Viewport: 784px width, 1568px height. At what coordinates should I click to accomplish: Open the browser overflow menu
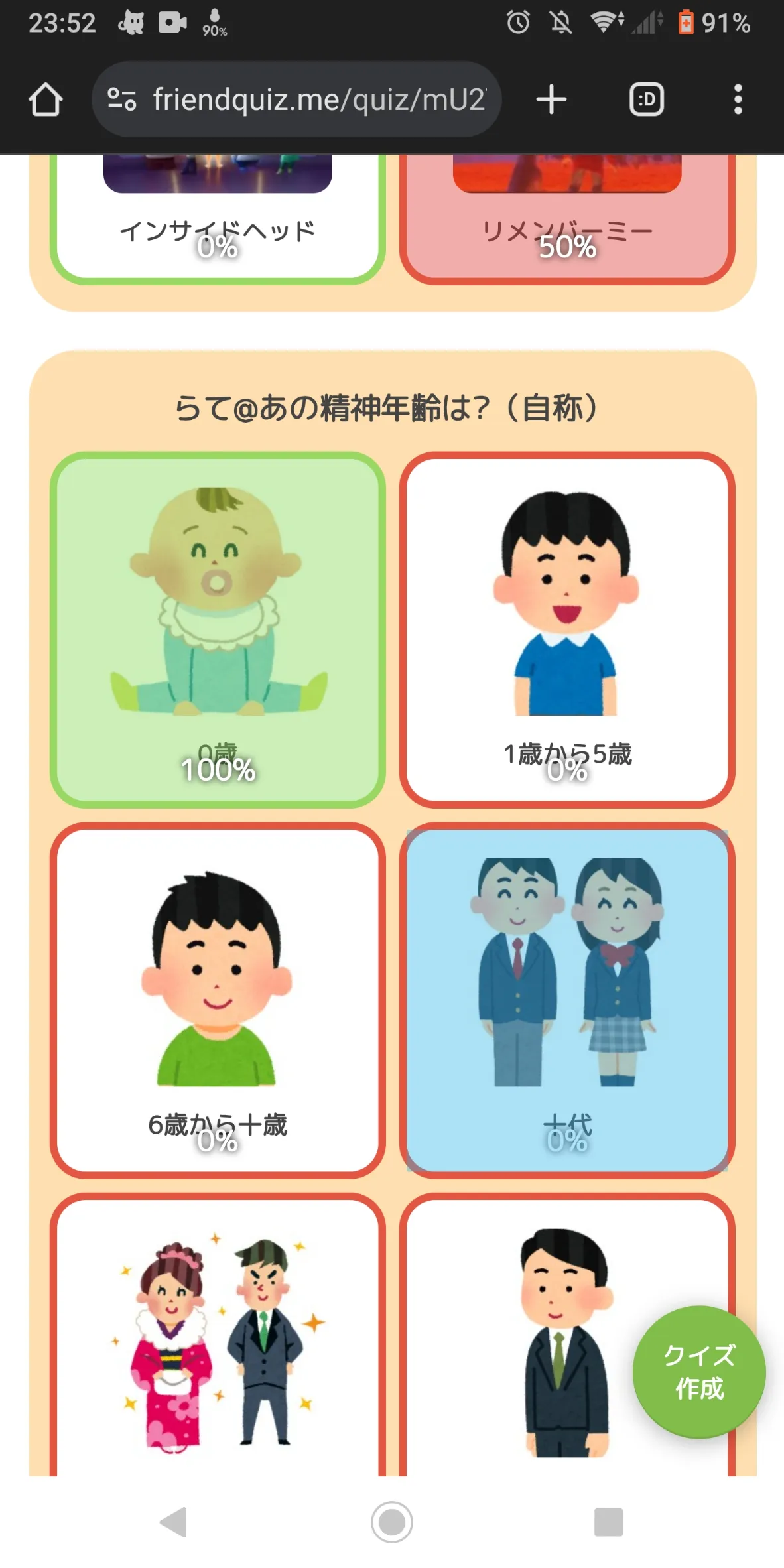pyautogui.click(x=738, y=99)
